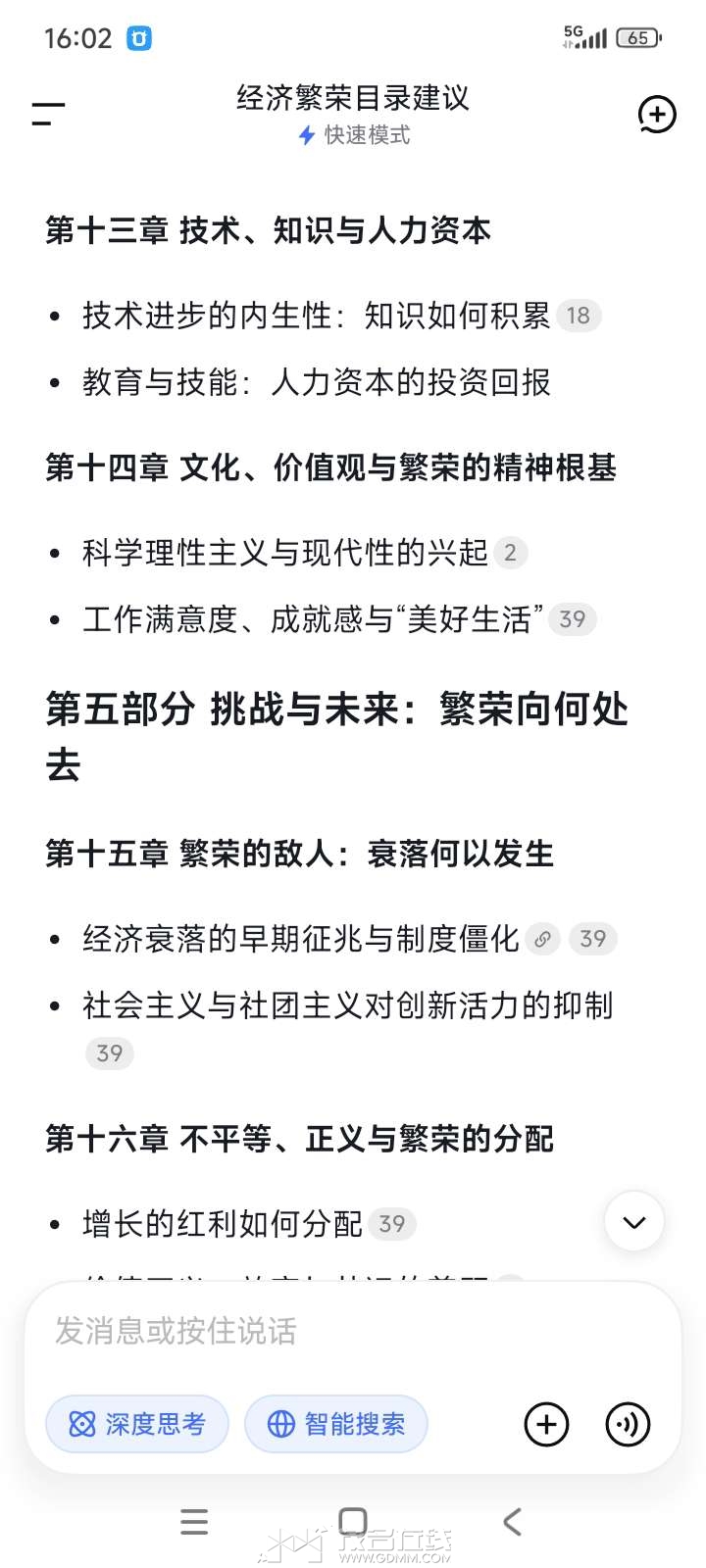Open citation 39 next to 工作满意度 line
Viewport: 706px width, 1568px height.
[x=573, y=619]
